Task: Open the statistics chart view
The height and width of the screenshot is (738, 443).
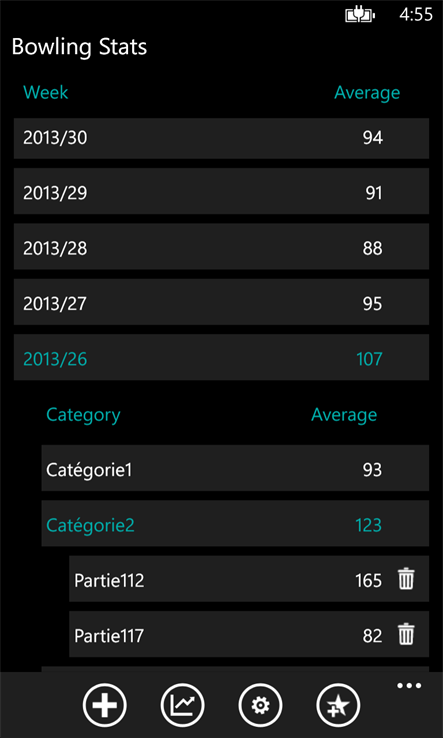Action: pos(183,706)
